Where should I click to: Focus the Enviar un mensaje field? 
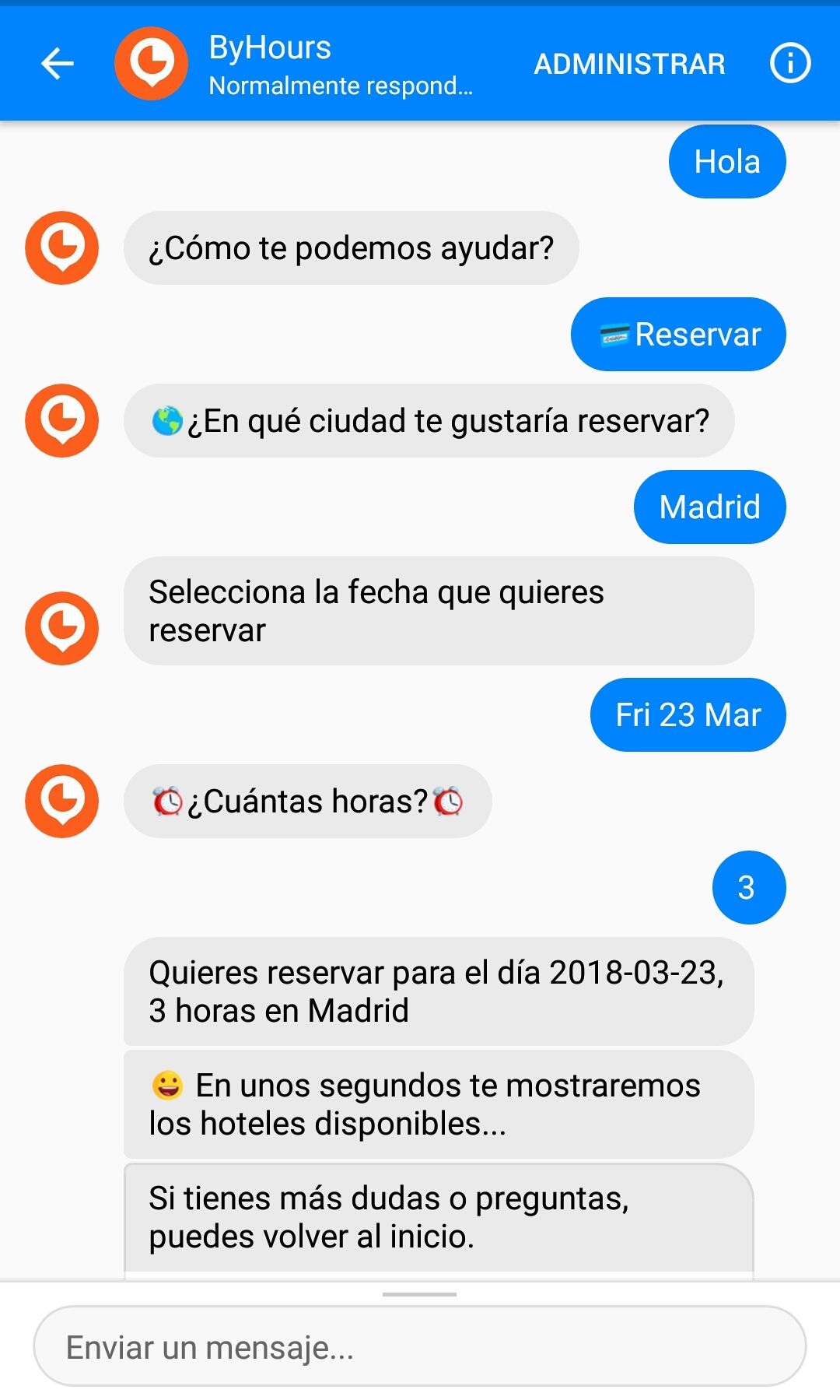pyautogui.click(x=419, y=1346)
